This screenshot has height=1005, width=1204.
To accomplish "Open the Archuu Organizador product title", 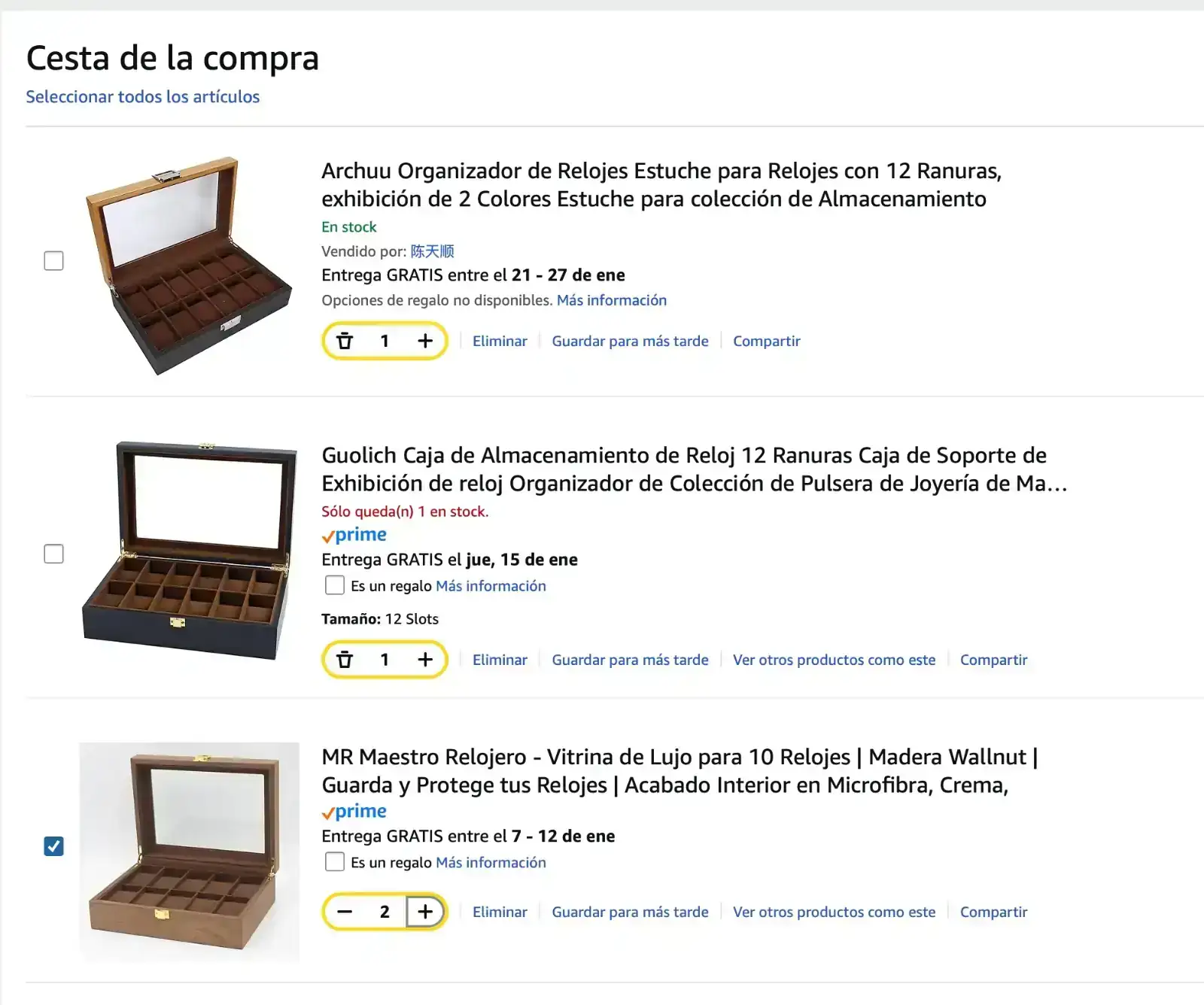I will coord(661,185).
